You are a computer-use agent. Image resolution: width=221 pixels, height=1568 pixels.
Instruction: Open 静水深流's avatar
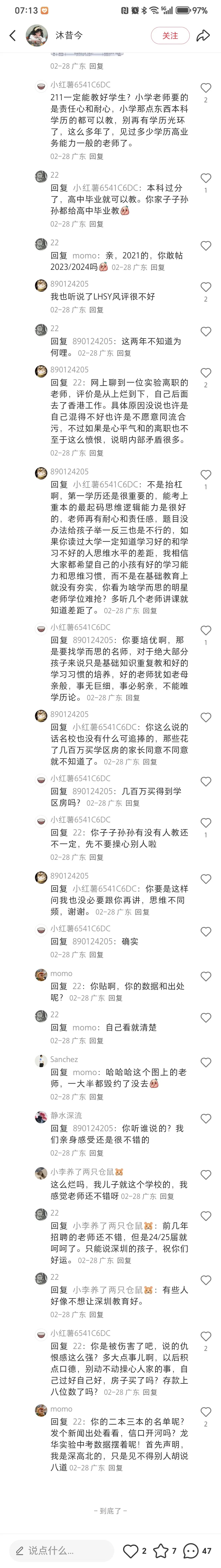pos(41,1117)
